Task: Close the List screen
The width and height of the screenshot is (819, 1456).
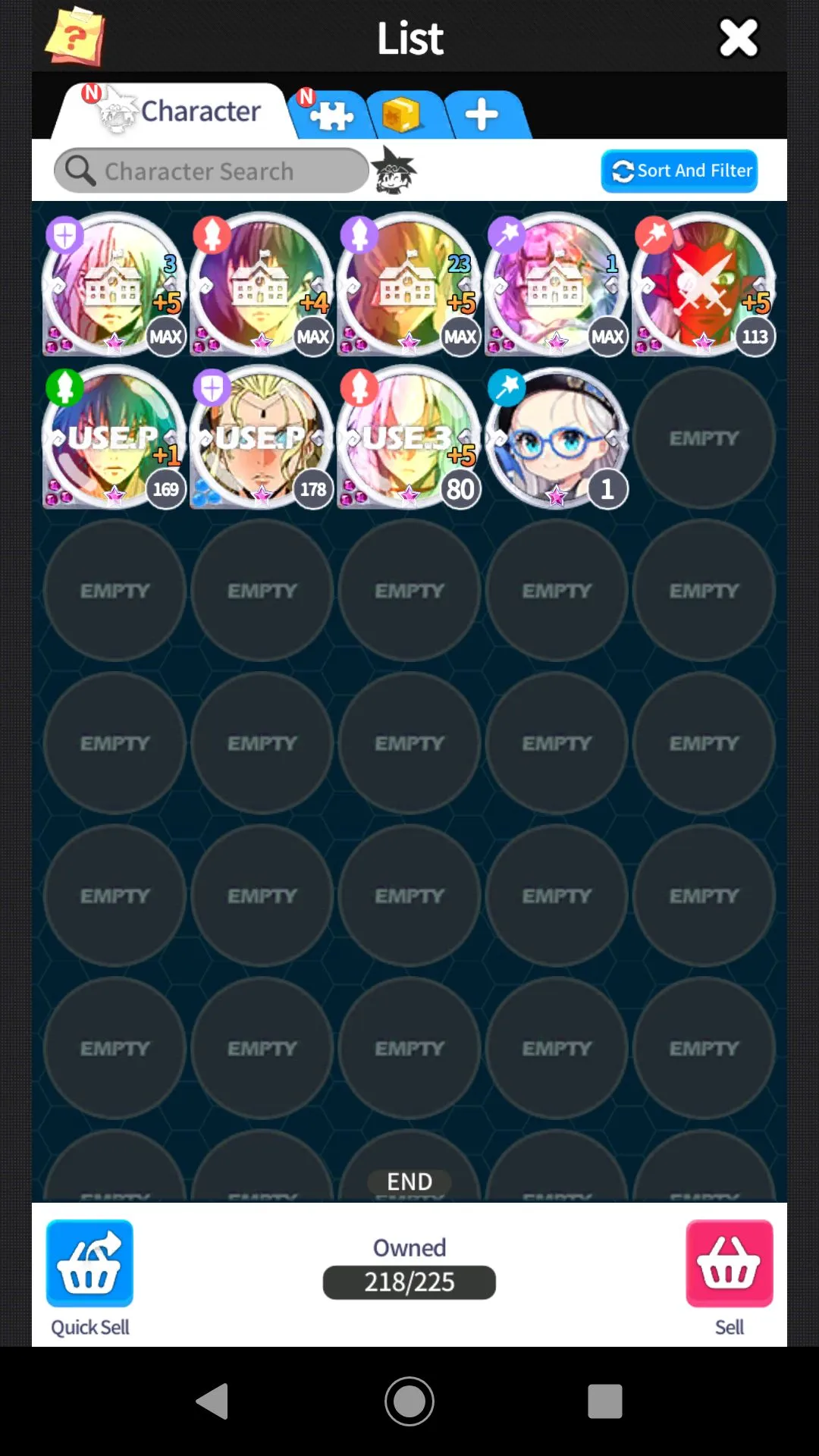Action: tap(738, 38)
